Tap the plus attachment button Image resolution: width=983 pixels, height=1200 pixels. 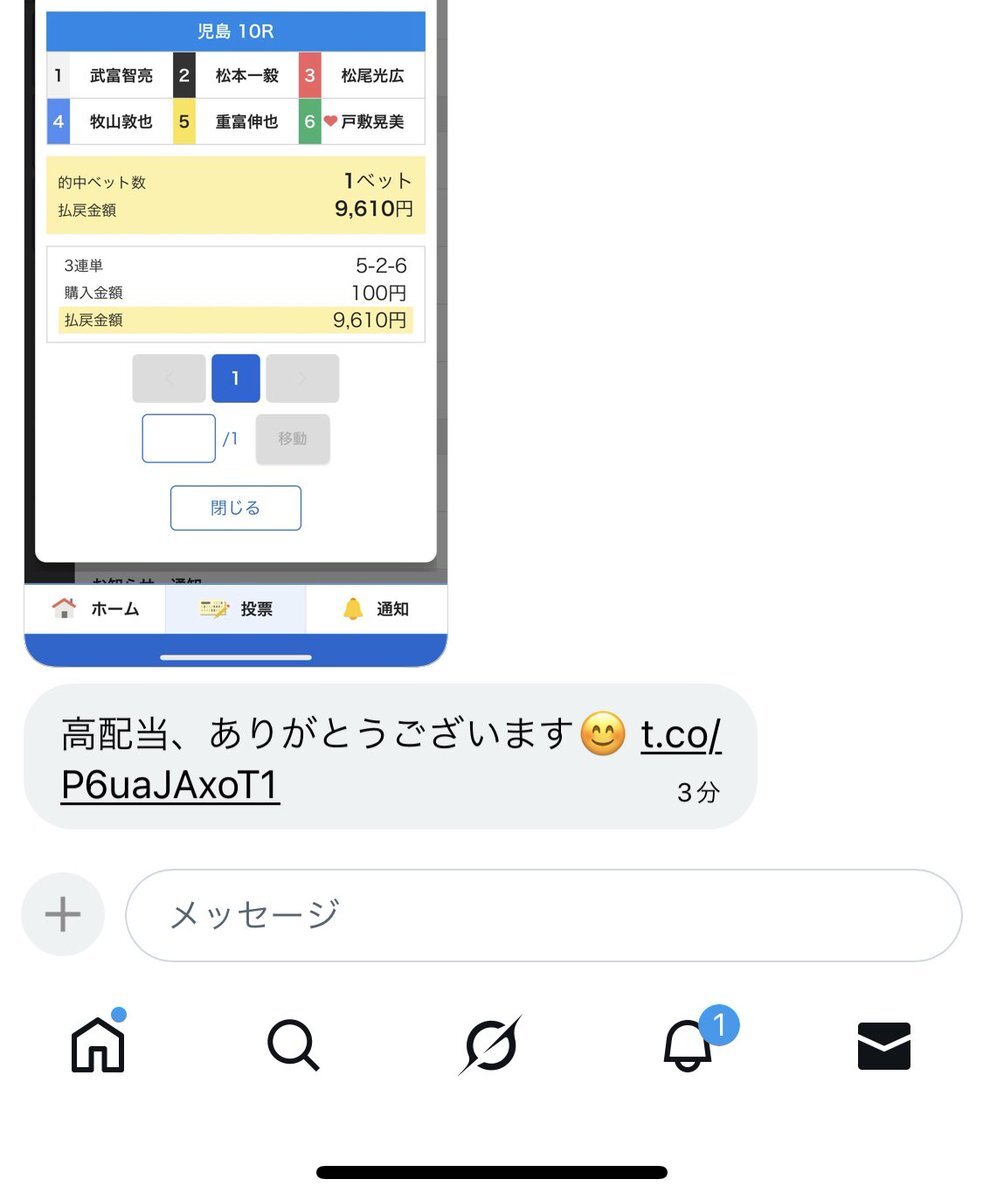pos(63,914)
